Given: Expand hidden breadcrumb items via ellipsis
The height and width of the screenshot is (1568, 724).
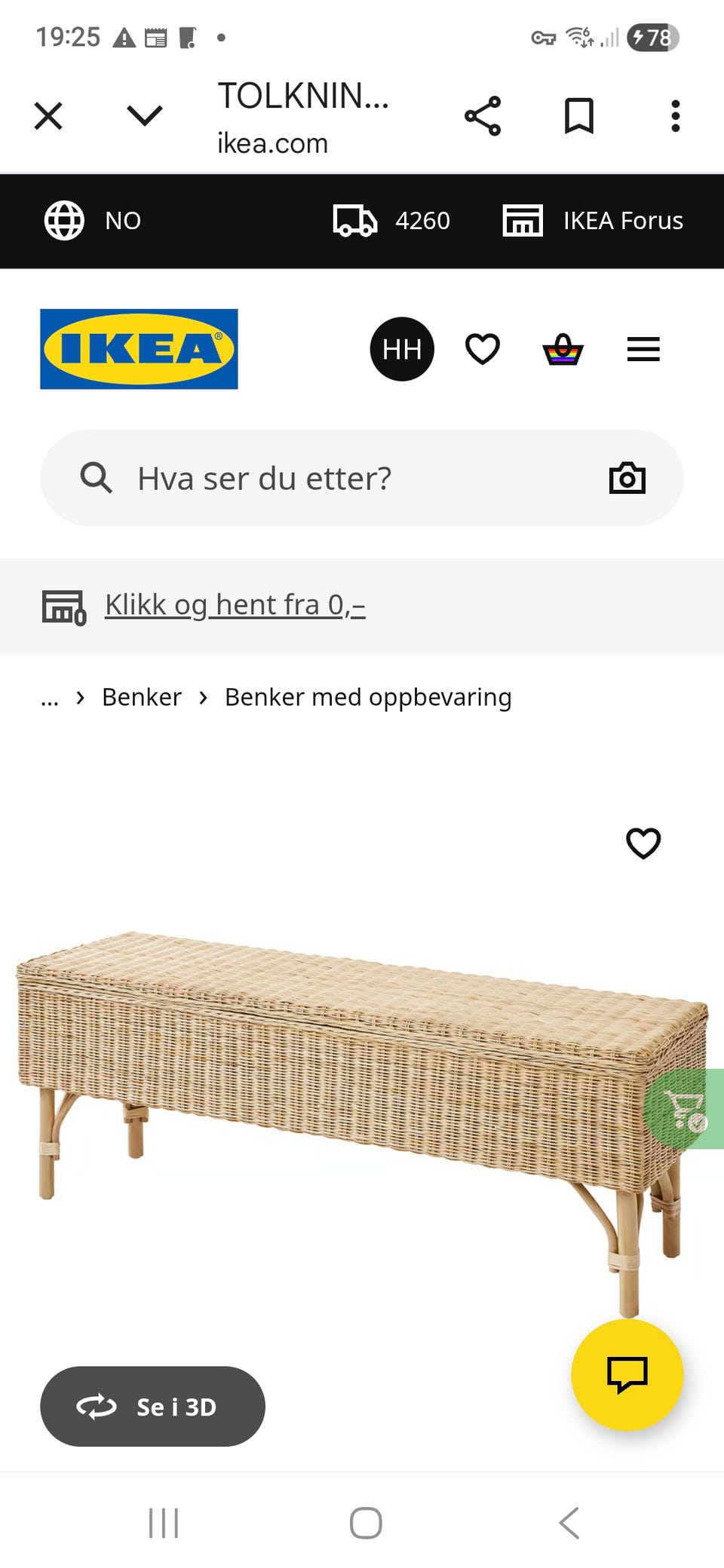Looking at the screenshot, I should 49,697.
